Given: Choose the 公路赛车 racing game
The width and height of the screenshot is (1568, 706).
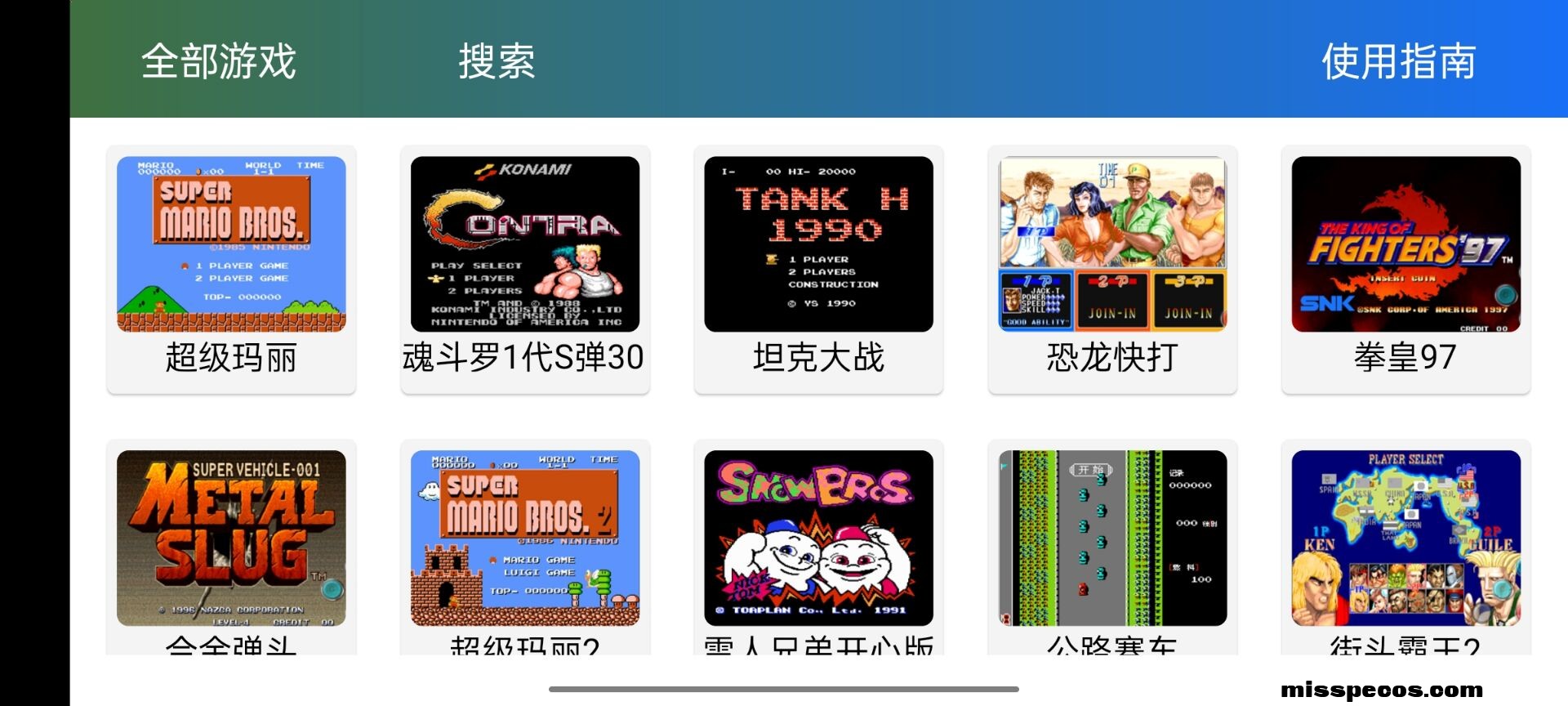Looking at the screenshot, I should (1112, 538).
